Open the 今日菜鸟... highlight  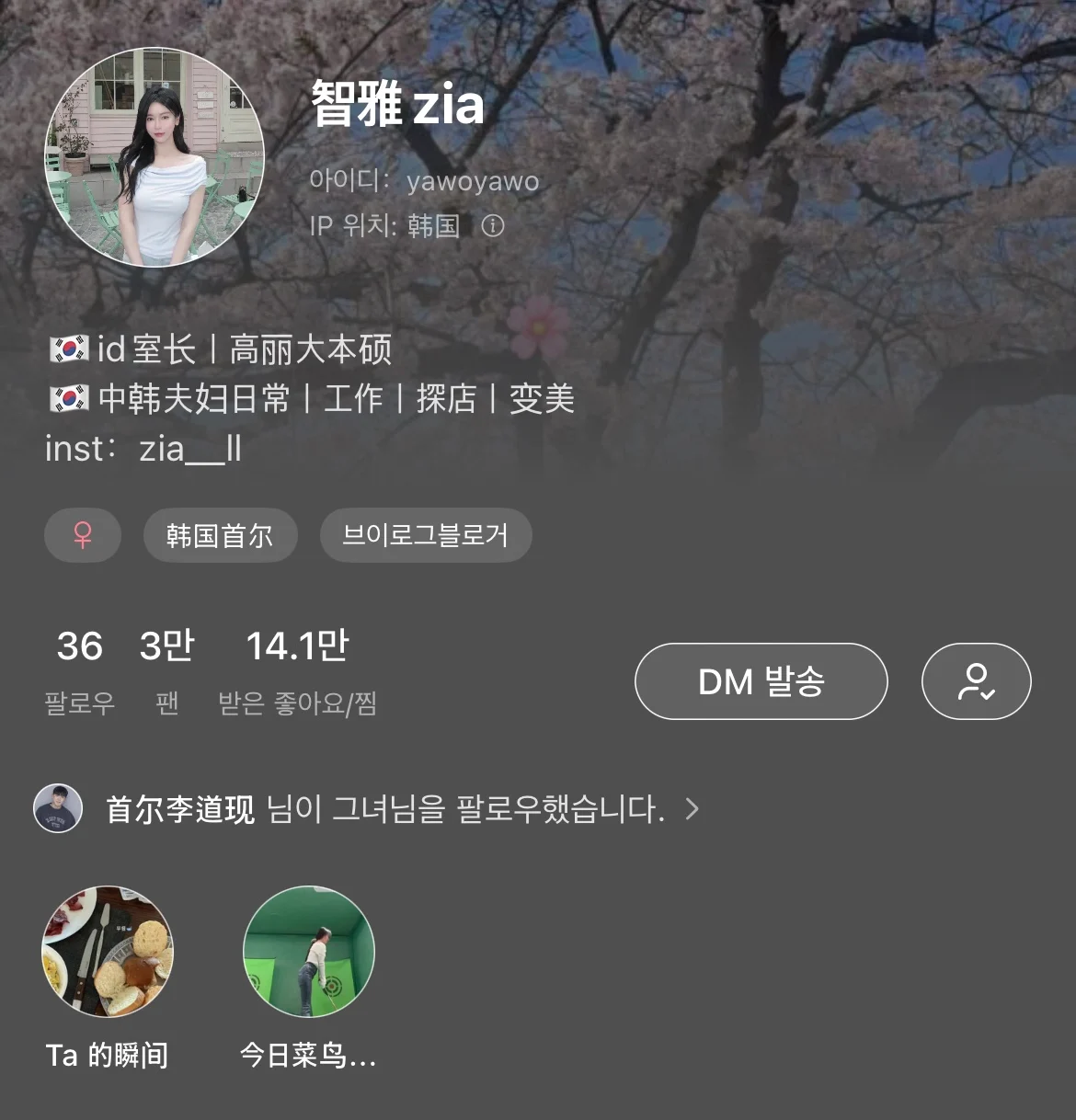tap(308, 953)
